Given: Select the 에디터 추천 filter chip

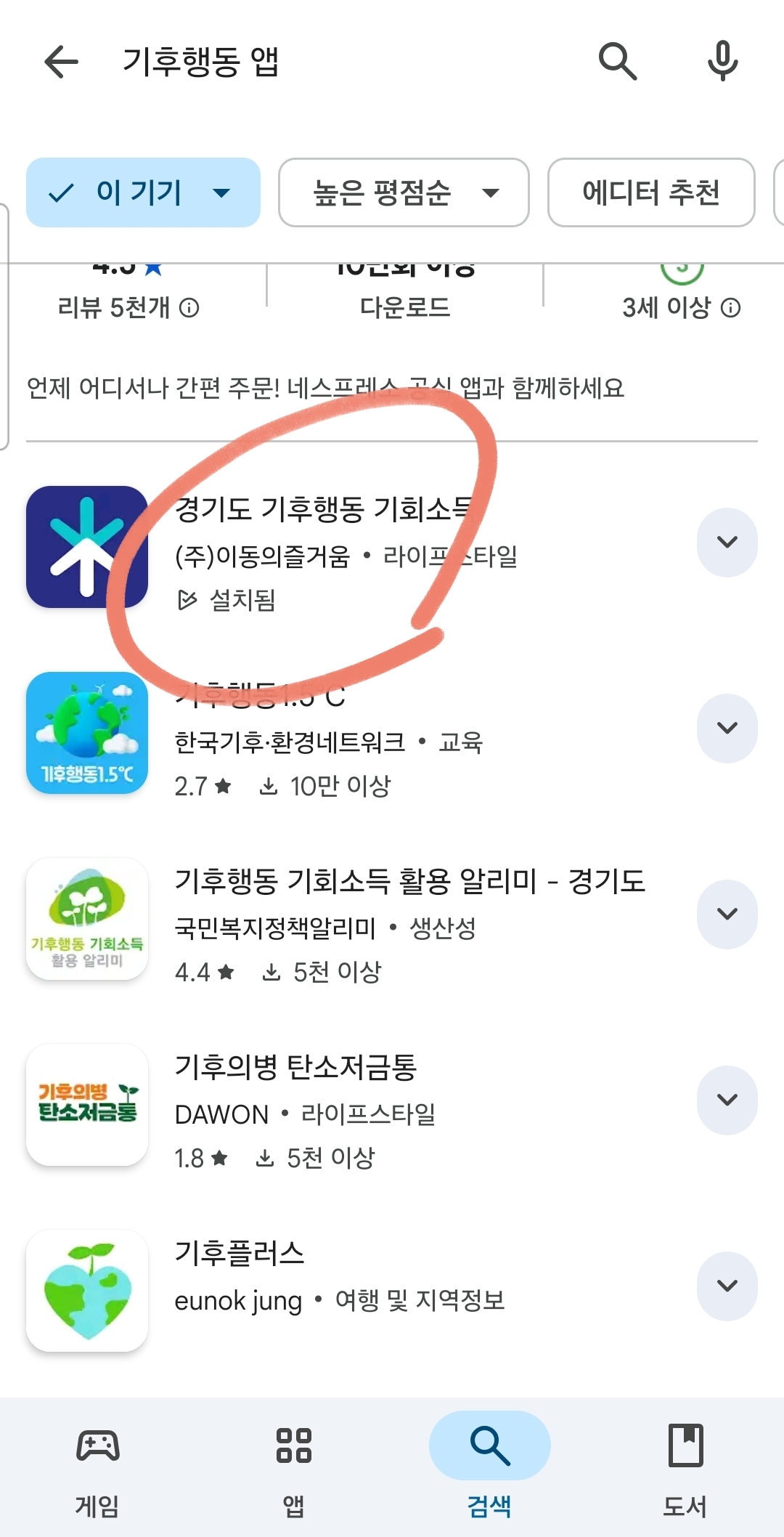Looking at the screenshot, I should (650, 192).
